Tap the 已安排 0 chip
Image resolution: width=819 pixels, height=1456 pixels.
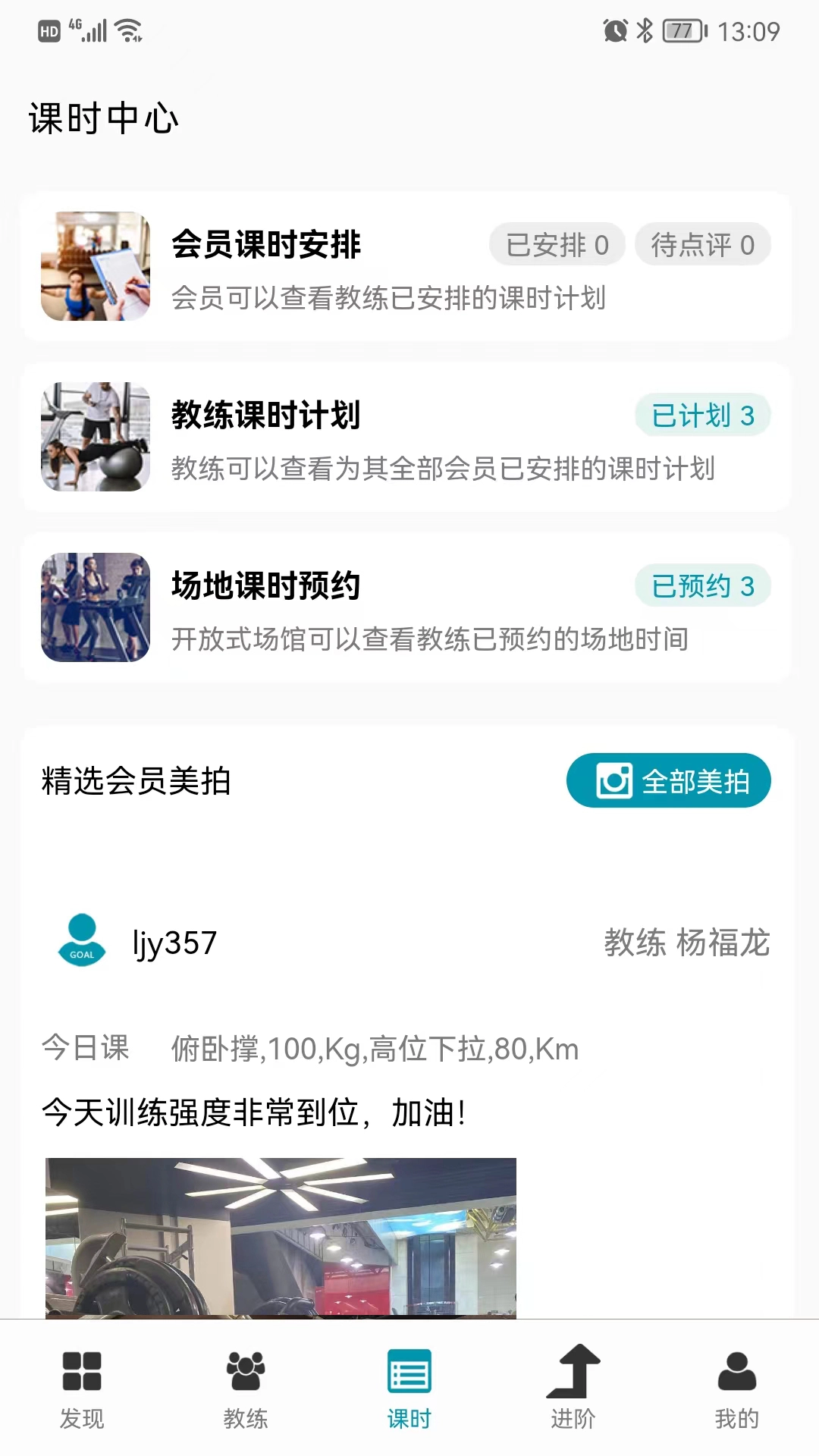pyautogui.click(x=557, y=245)
